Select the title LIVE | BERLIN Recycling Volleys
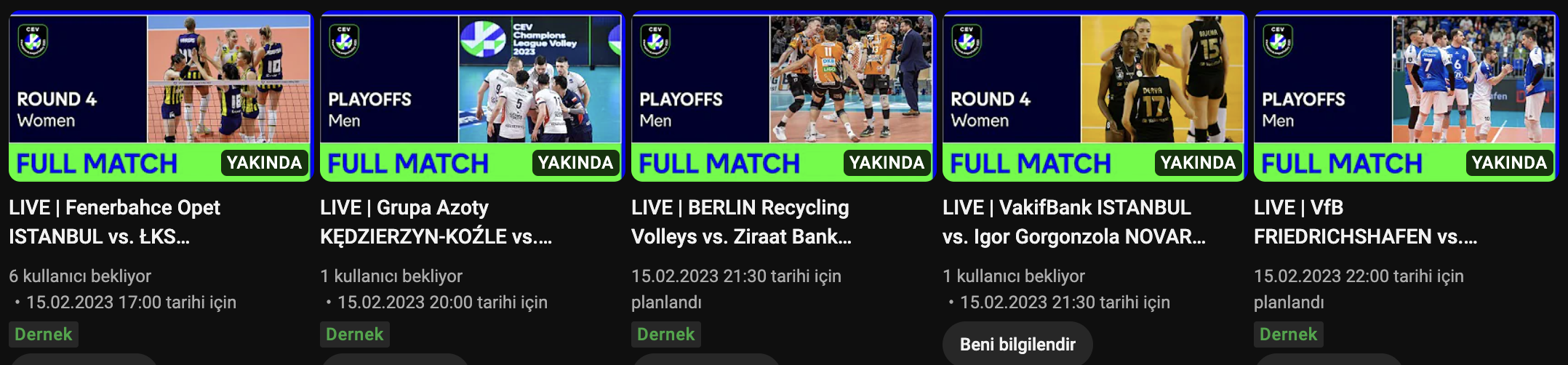 (x=740, y=222)
